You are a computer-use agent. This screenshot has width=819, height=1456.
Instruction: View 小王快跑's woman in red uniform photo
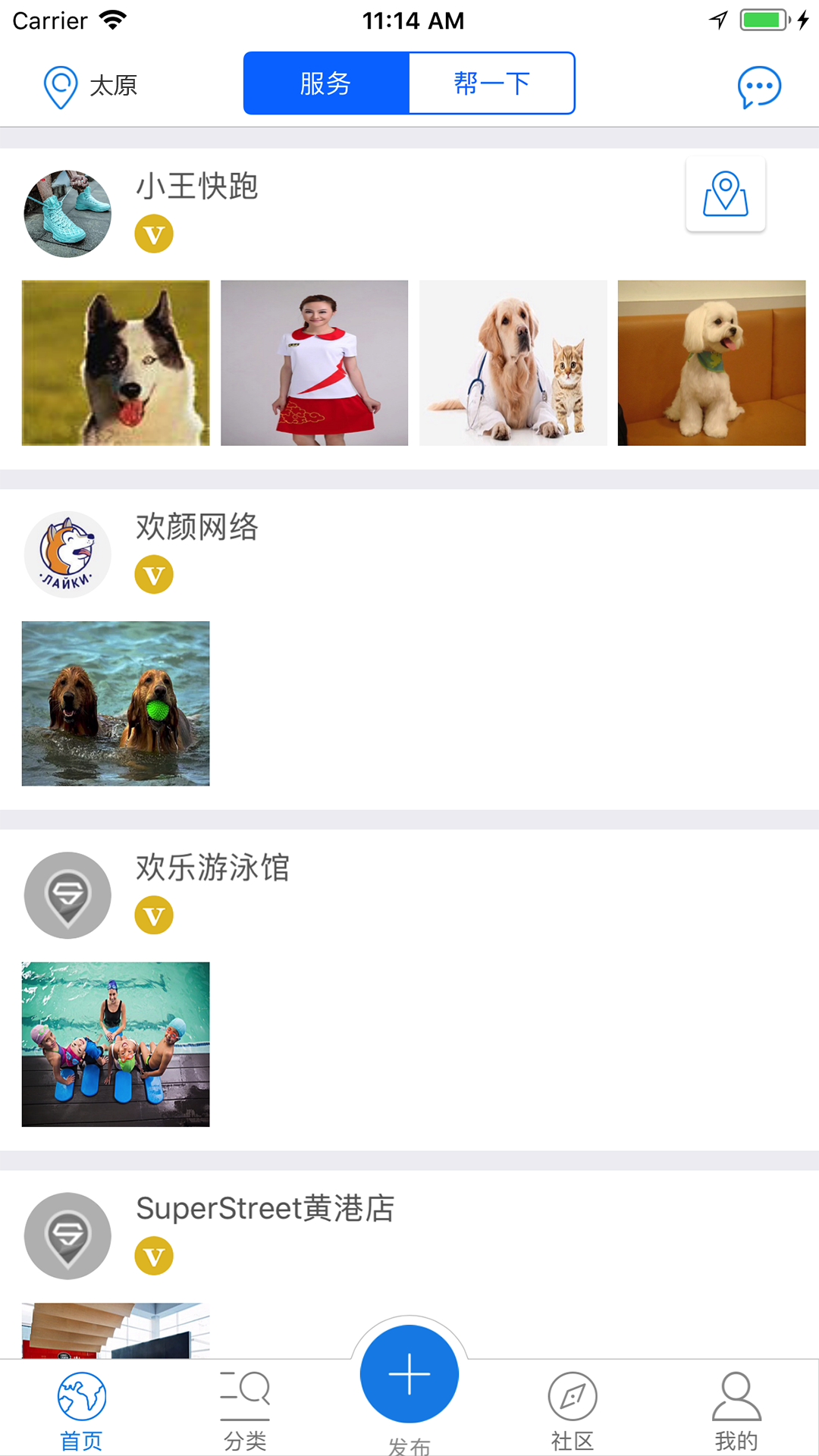[314, 362]
